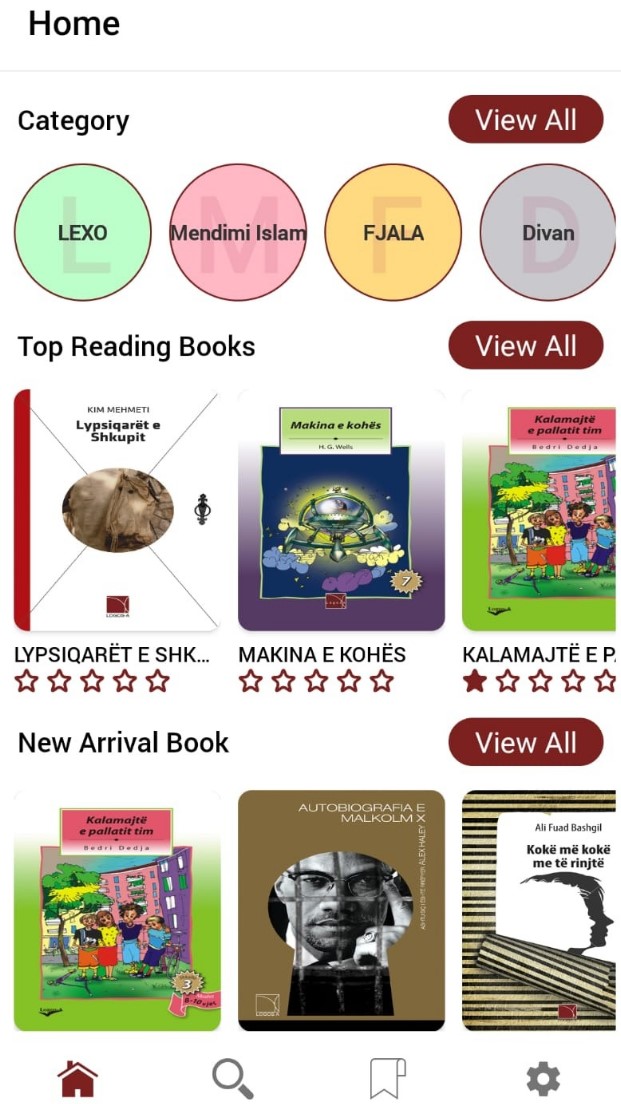View all categories
621x1104 pixels.
click(x=525, y=120)
